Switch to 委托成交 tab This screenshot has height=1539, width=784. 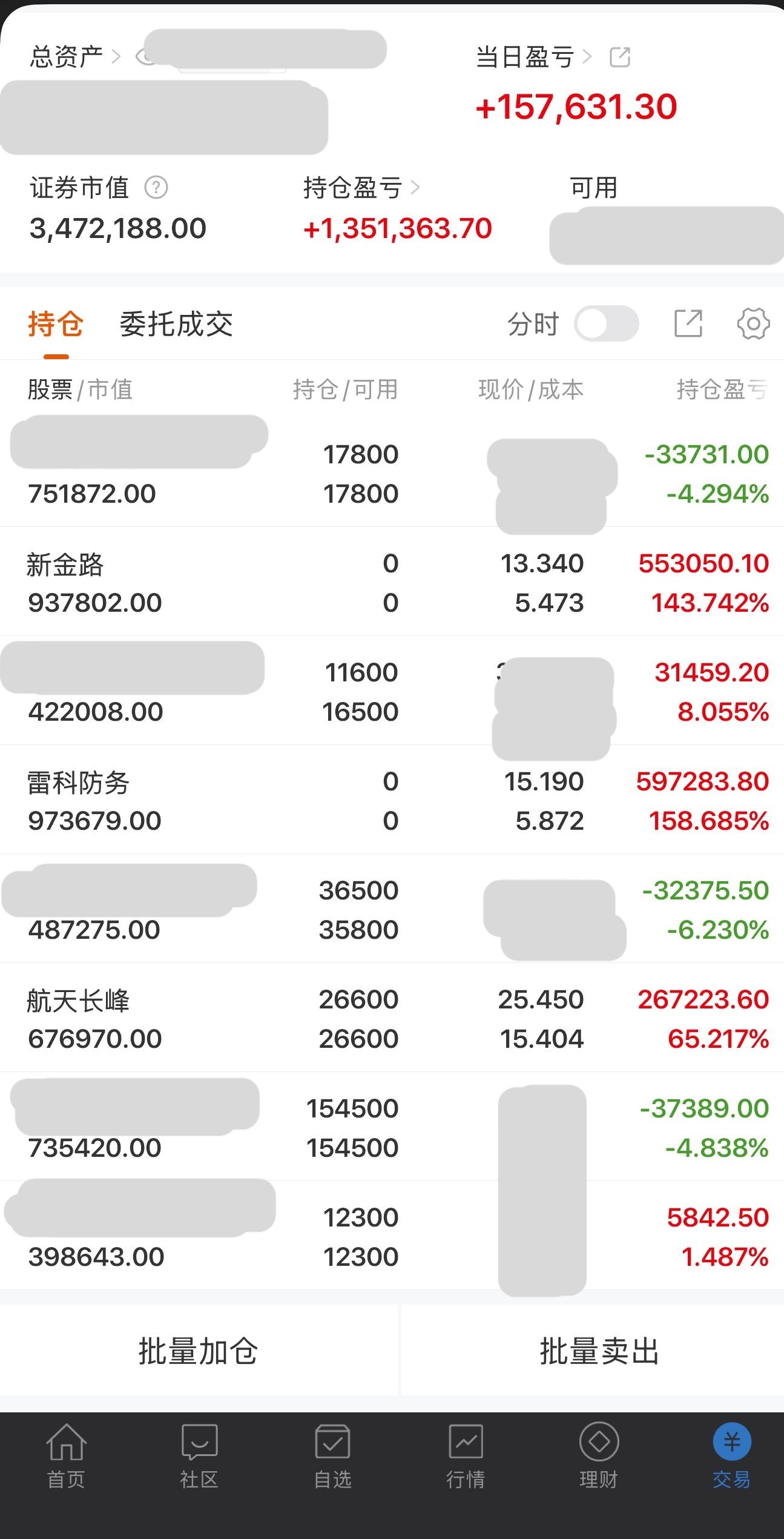tap(176, 324)
